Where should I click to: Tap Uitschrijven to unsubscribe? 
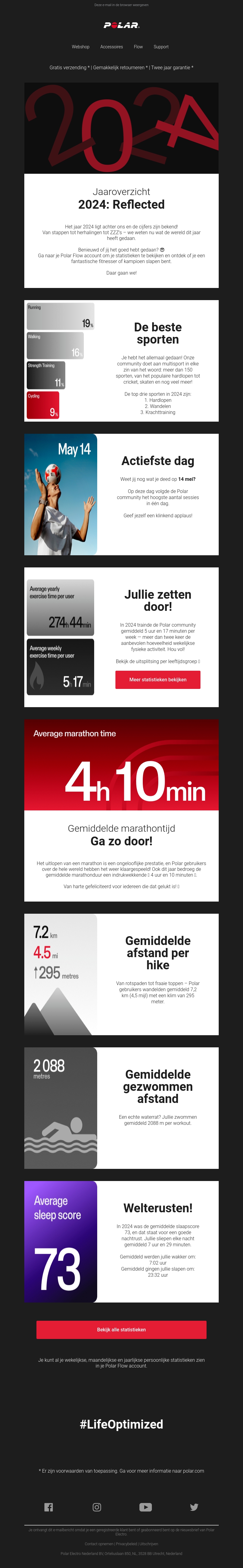coord(149,1544)
